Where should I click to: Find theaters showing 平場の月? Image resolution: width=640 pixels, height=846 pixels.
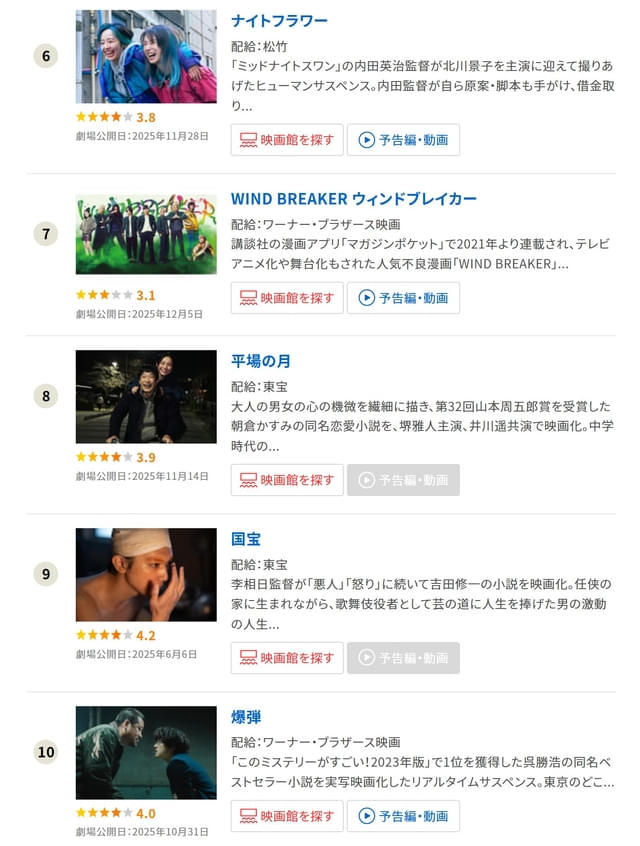tap(287, 480)
